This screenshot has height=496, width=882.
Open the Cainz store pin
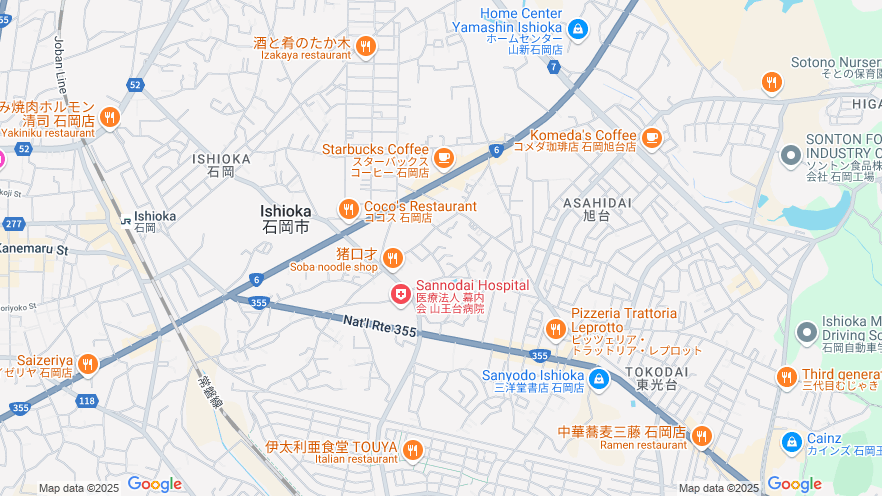[791, 441]
